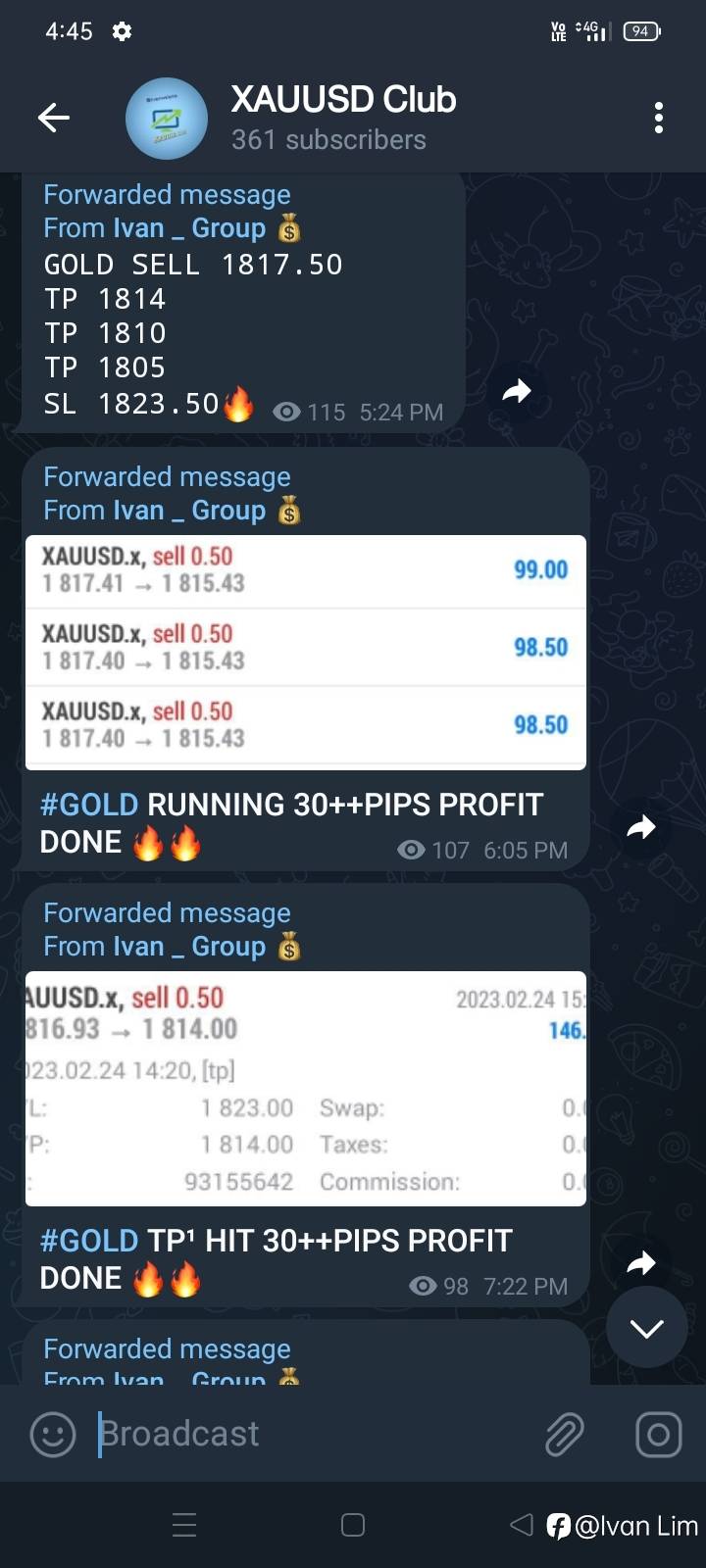The width and height of the screenshot is (706, 1568).
Task: Open the three-dot overflow menu
Action: point(659,118)
